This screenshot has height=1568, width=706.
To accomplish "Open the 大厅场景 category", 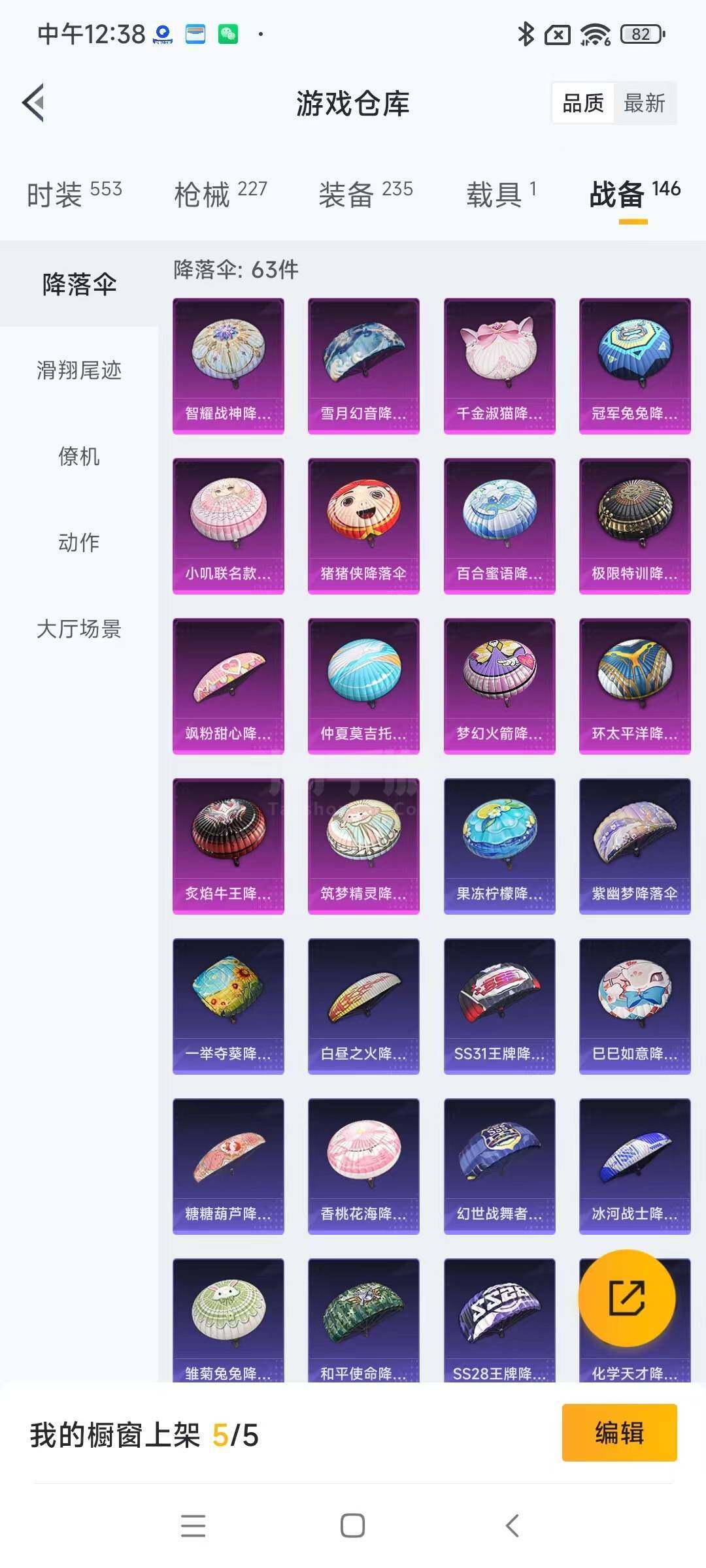I will coord(79,629).
